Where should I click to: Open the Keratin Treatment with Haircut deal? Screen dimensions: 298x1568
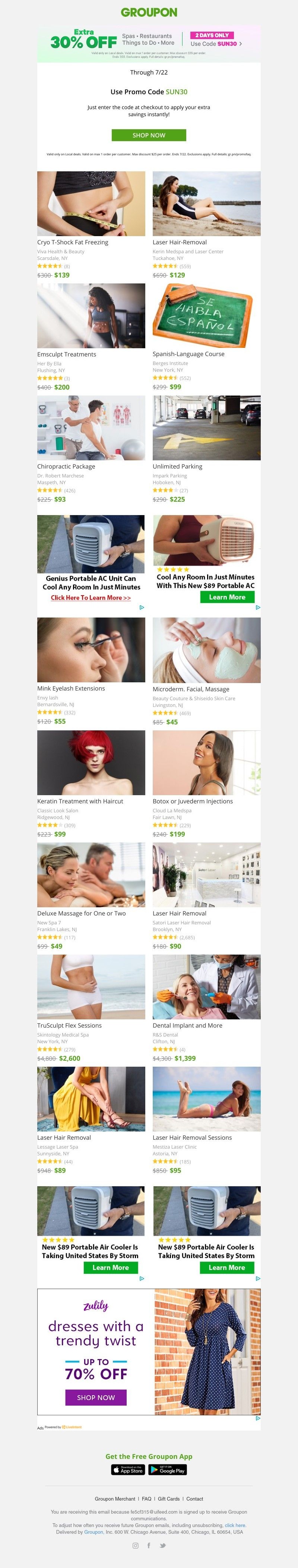click(x=91, y=762)
